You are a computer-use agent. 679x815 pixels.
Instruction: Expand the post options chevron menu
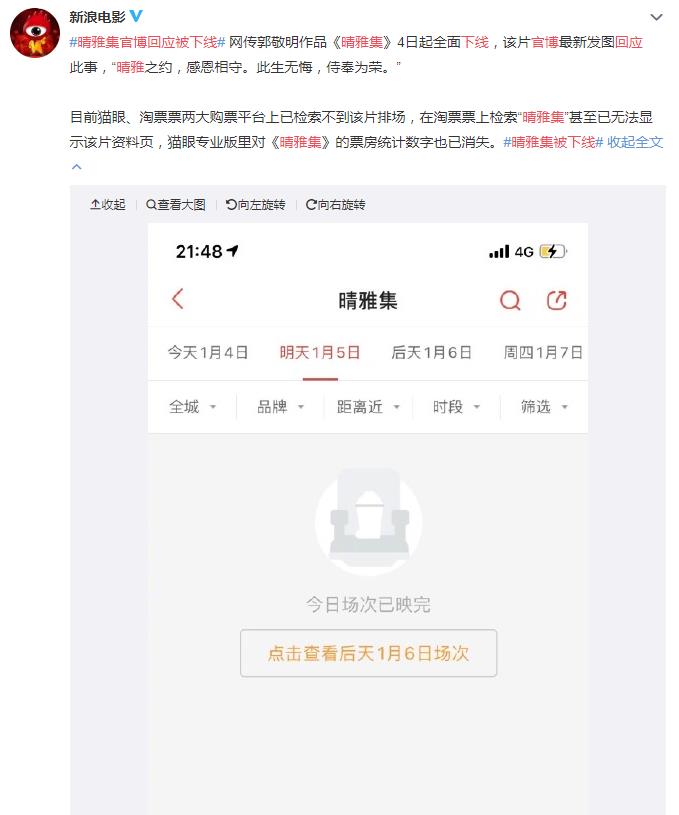(656, 17)
